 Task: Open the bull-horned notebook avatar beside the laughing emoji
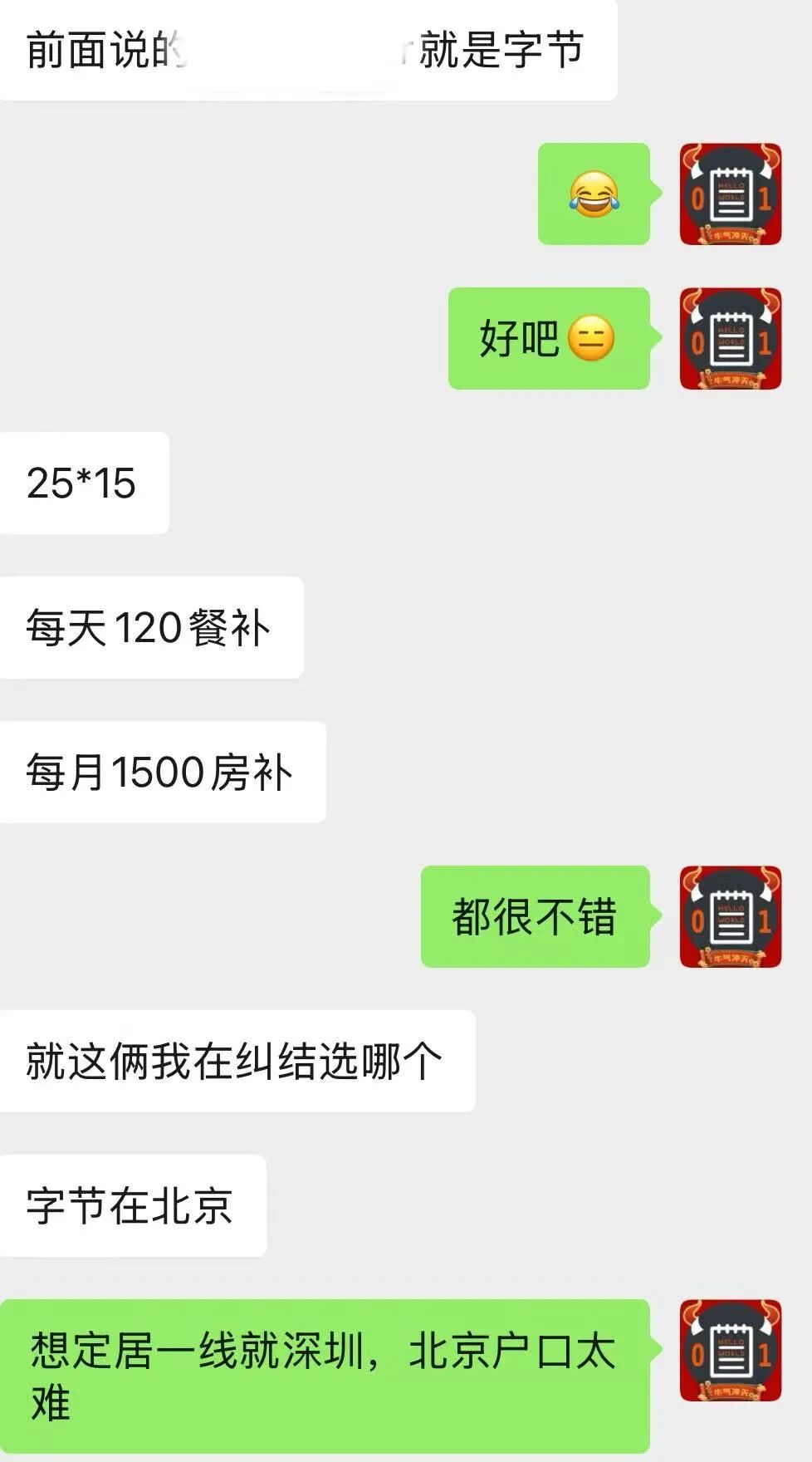(729, 194)
